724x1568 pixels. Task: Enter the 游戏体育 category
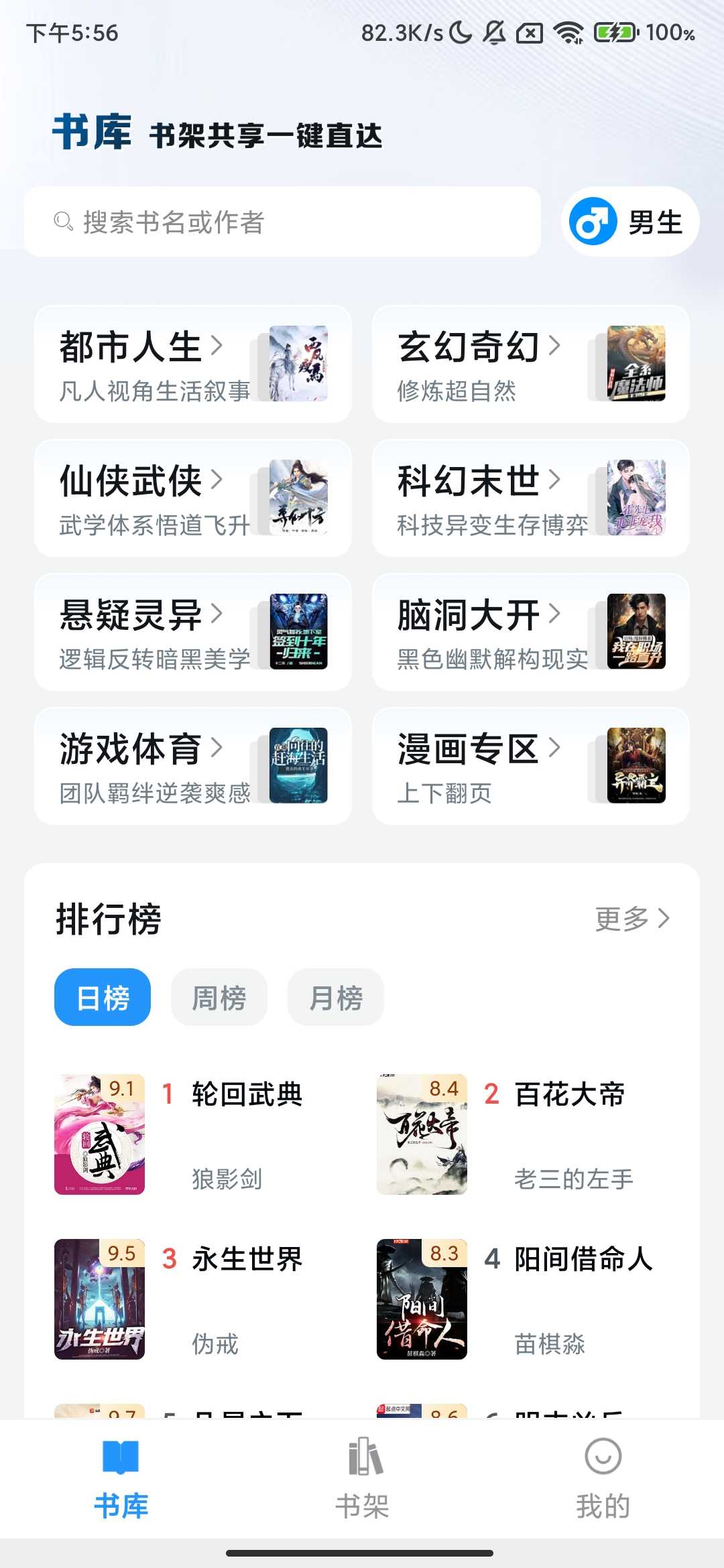[193, 766]
